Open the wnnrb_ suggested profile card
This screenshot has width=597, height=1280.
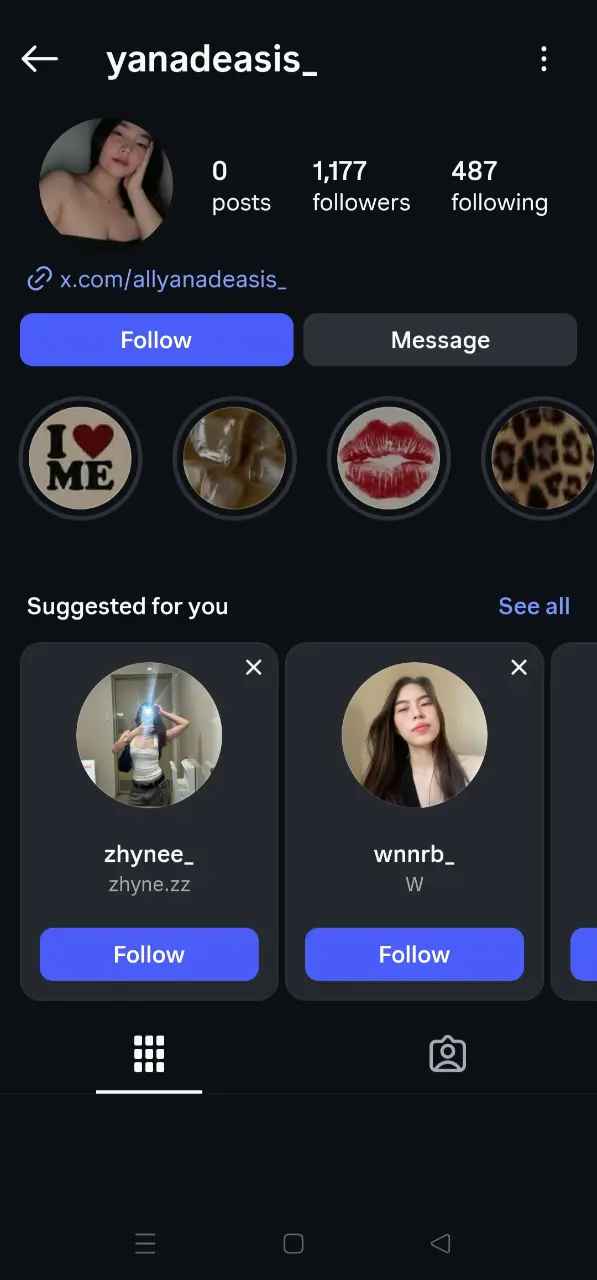pos(414,821)
